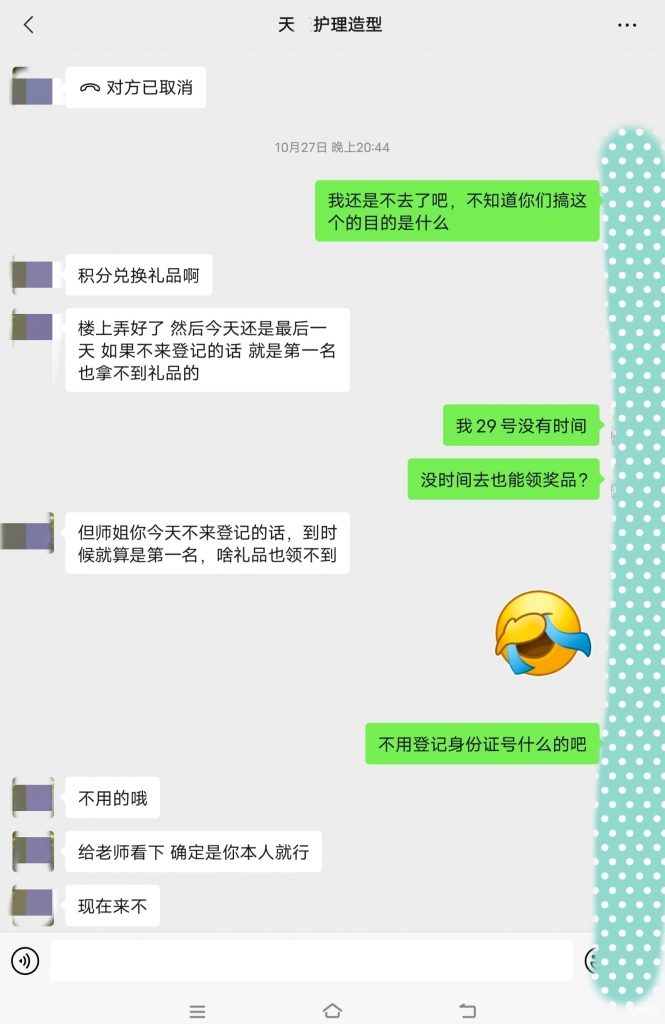Open recent apps from navigation bar
The image size is (665, 1024).
coord(197,1011)
